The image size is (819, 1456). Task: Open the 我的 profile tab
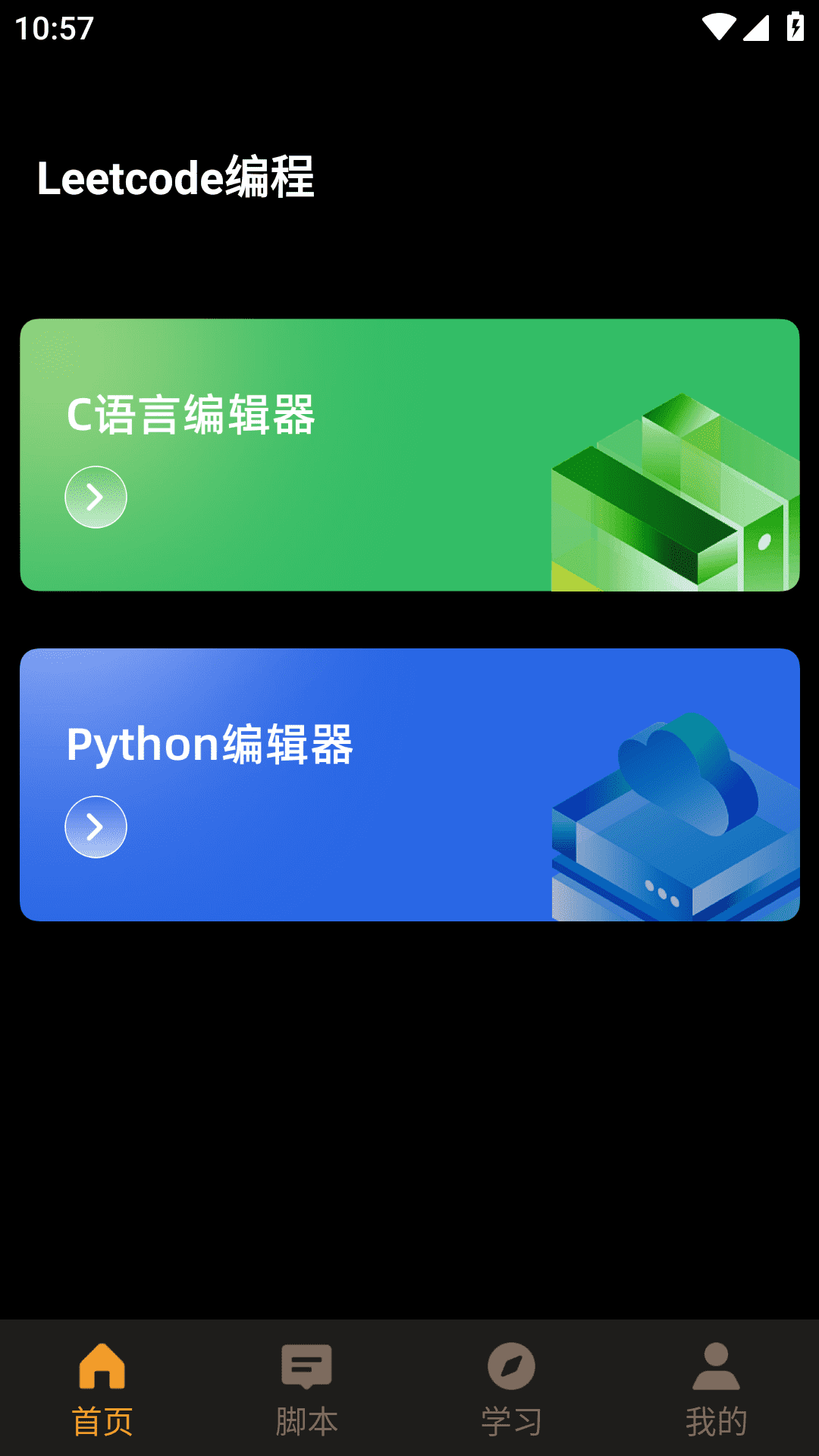pyautogui.click(x=716, y=1389)
